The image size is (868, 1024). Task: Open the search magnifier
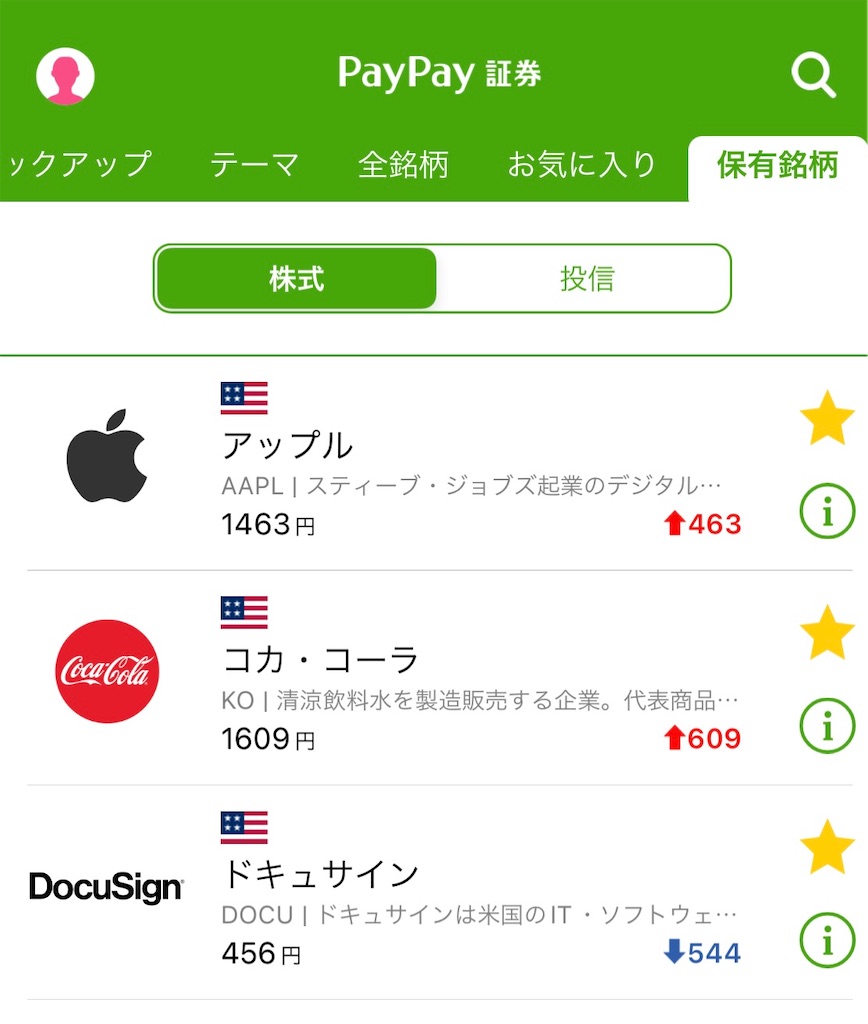click(x=813, y=75)
